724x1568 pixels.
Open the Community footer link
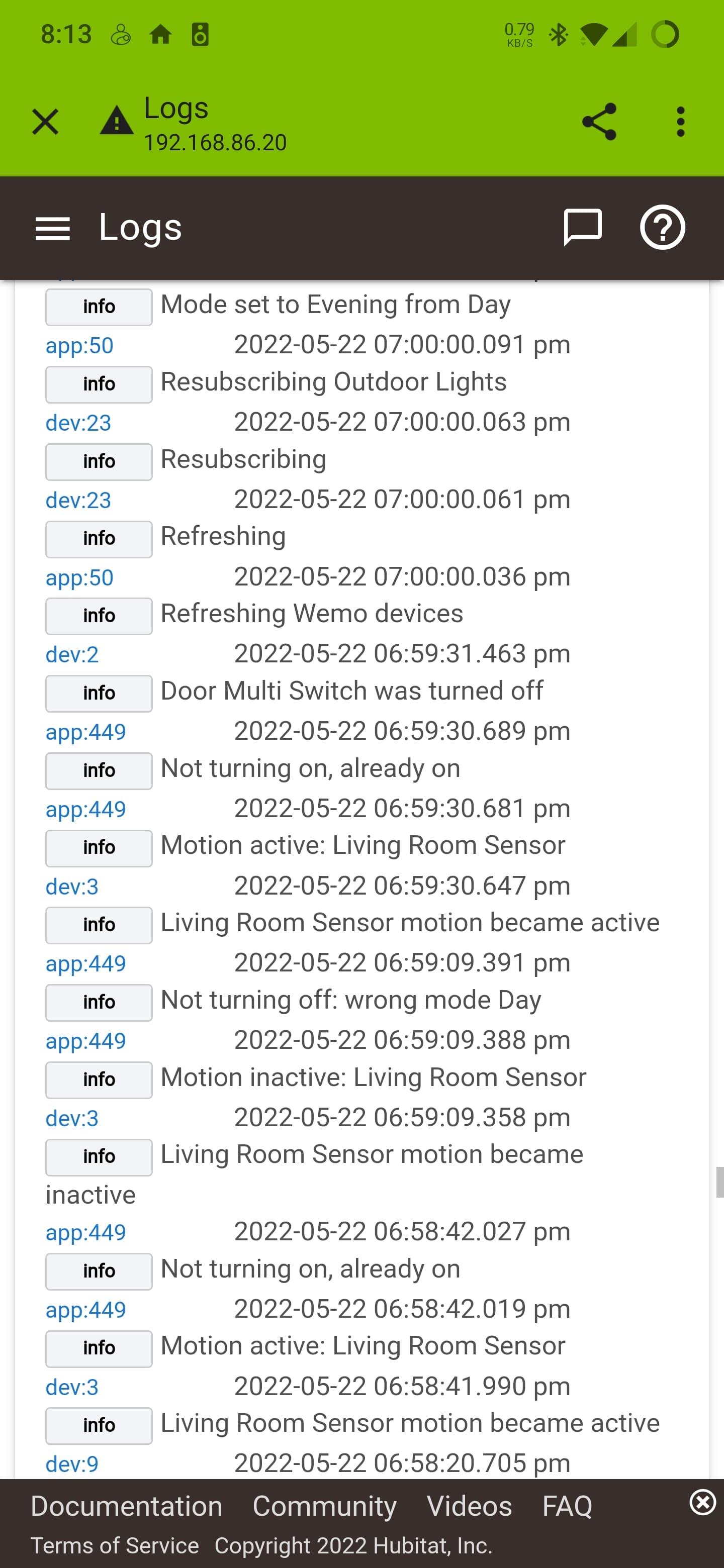tap(325, 1507)
